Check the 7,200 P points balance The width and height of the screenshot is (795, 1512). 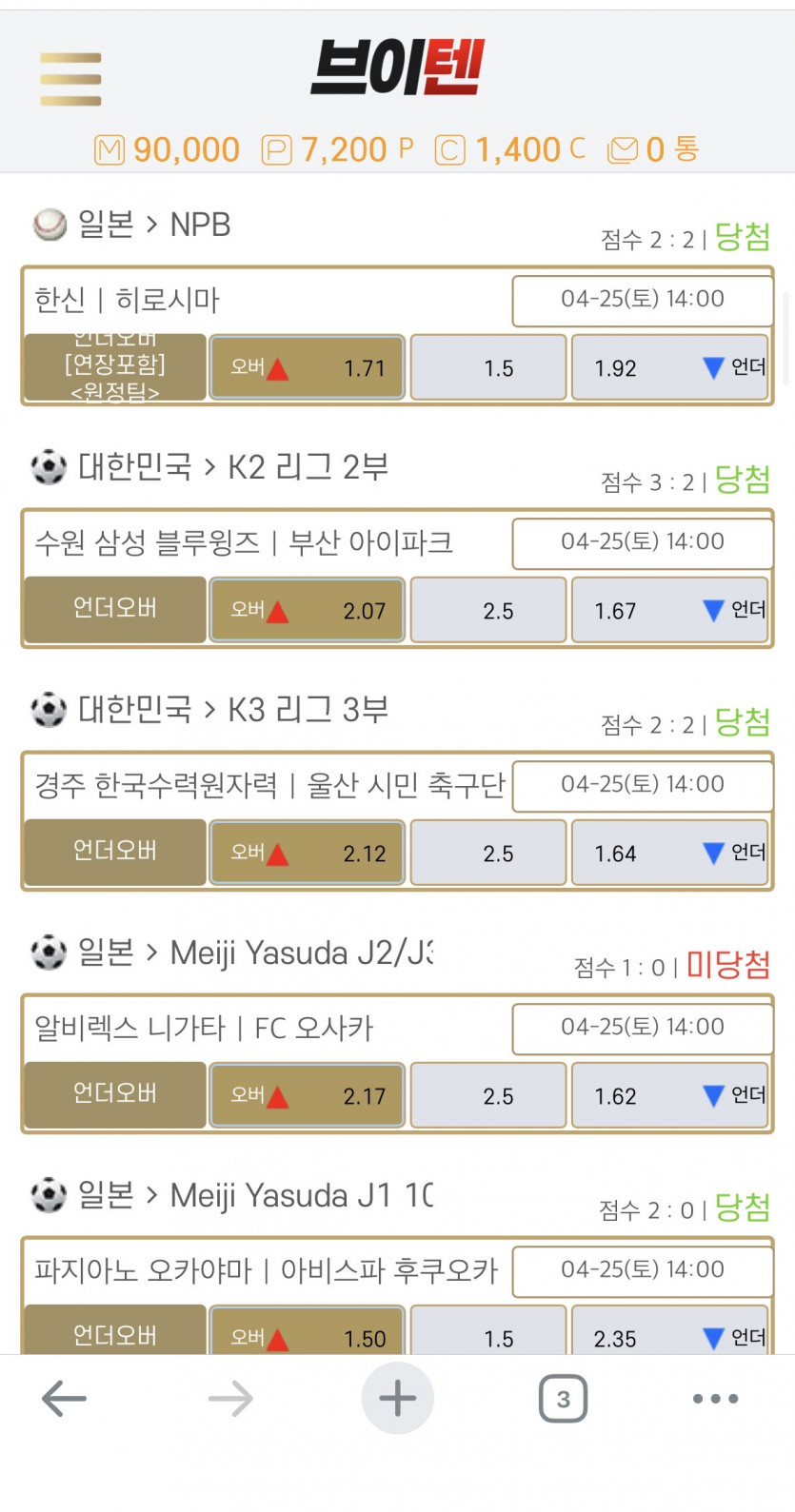tap(337, 149)
